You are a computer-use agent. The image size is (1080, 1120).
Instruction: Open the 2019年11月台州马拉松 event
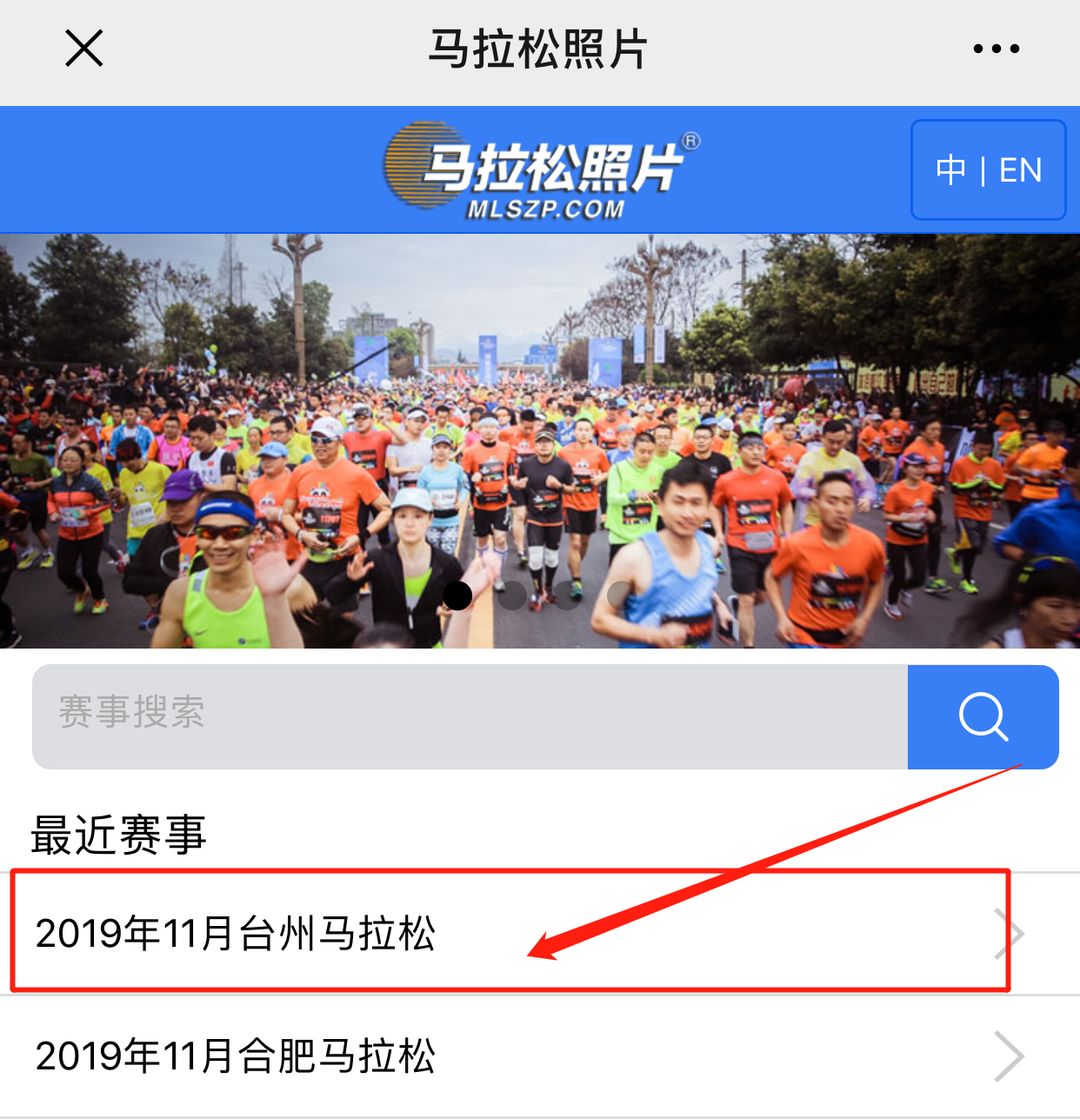(510, 933)
